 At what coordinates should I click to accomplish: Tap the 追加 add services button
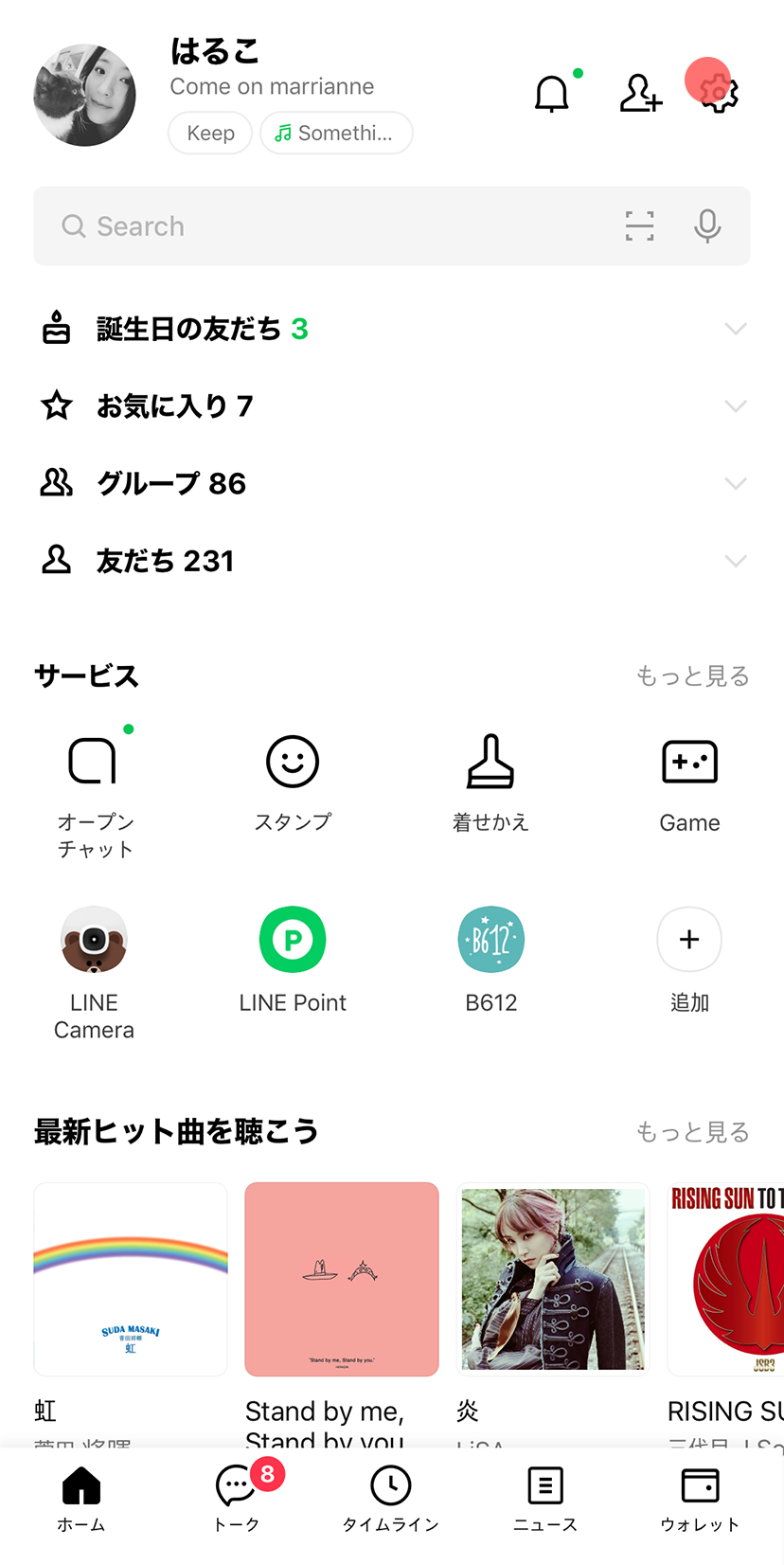[689, 939]
